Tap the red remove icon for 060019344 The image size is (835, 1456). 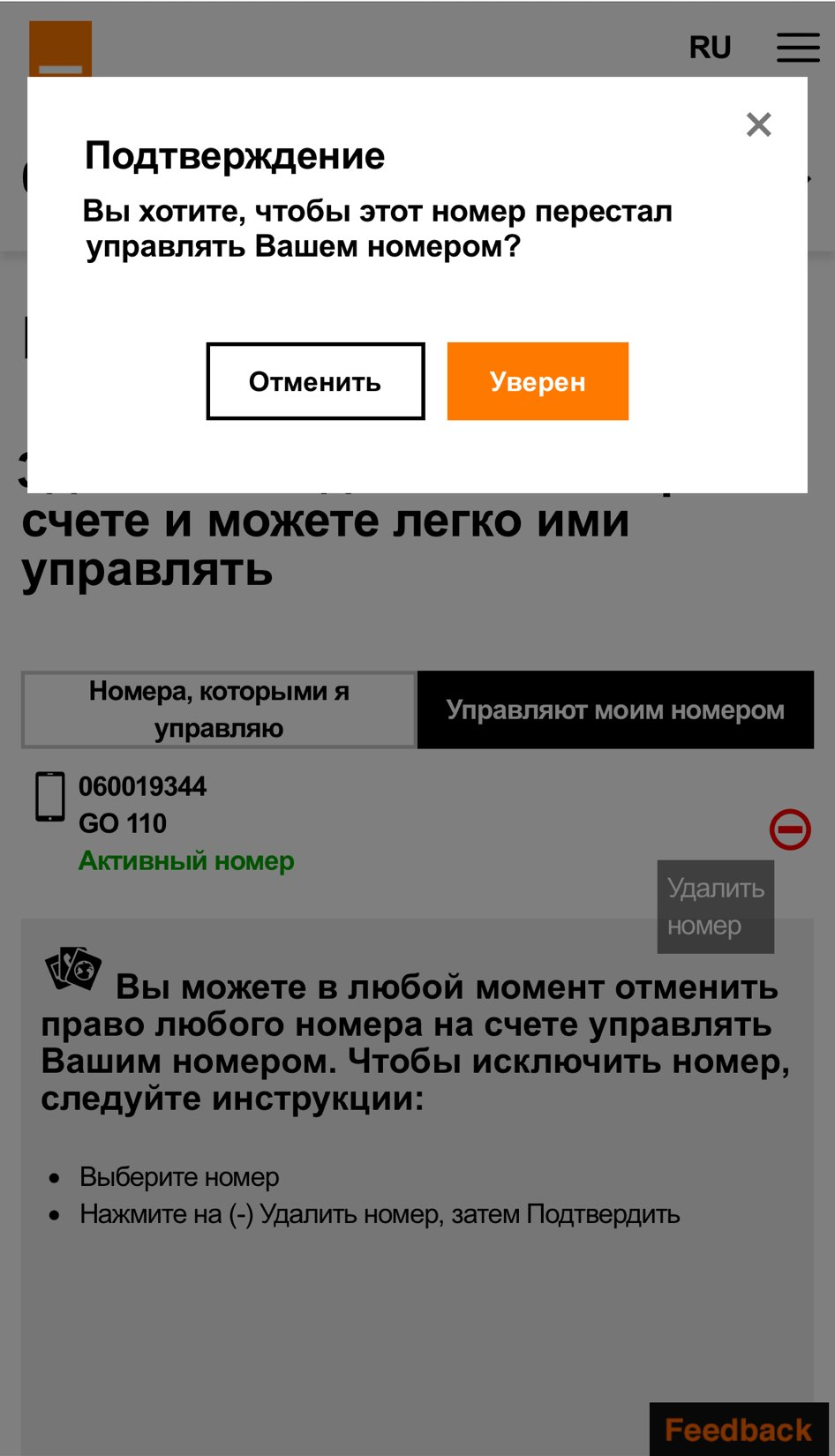click(x=790, y=829)
